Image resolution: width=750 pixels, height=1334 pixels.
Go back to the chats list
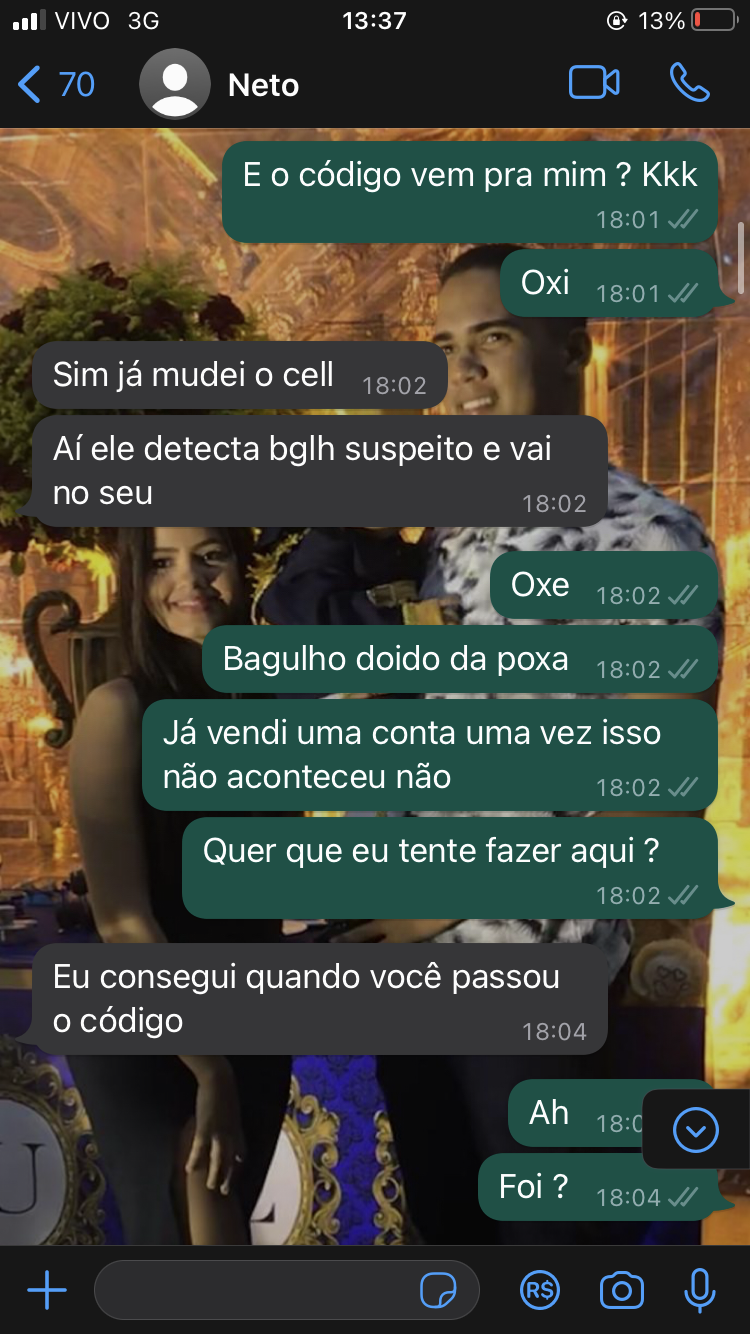pyautogui.click(x=55, y=85)
